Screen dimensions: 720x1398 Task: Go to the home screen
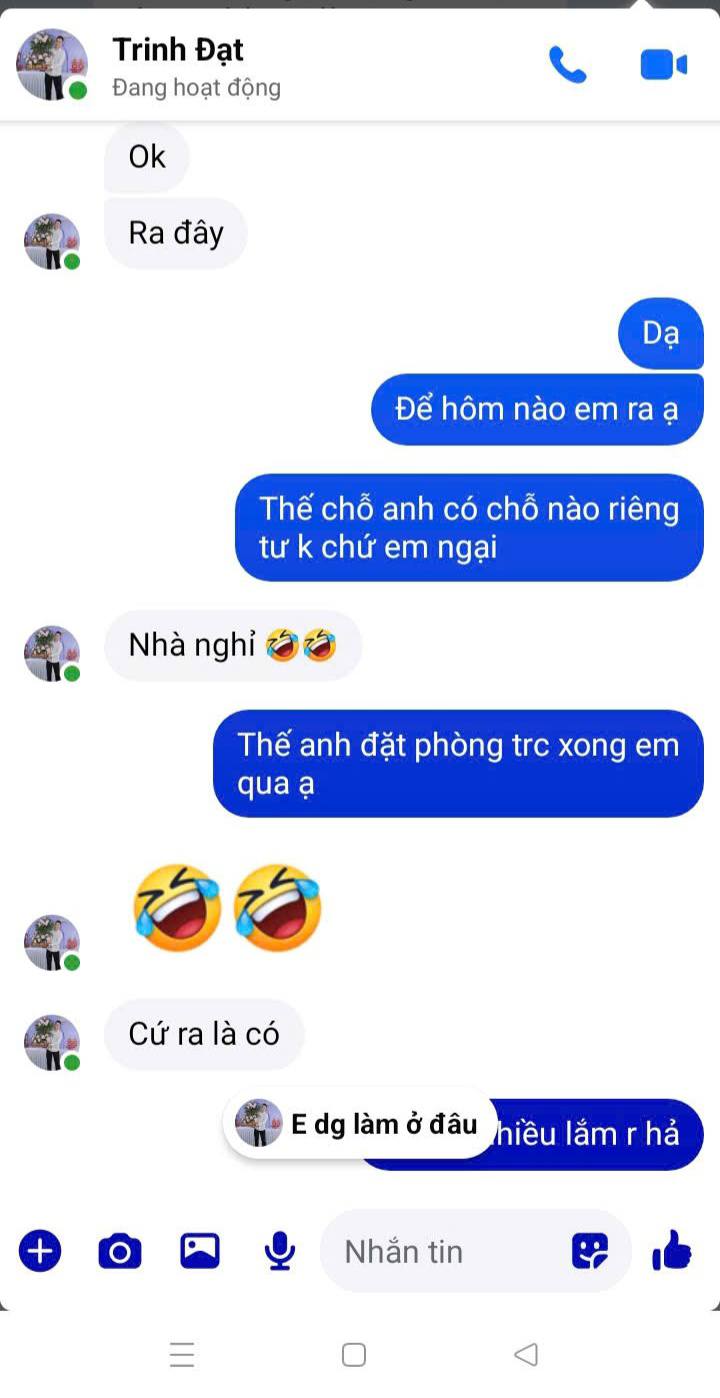tap(354, 1355)
